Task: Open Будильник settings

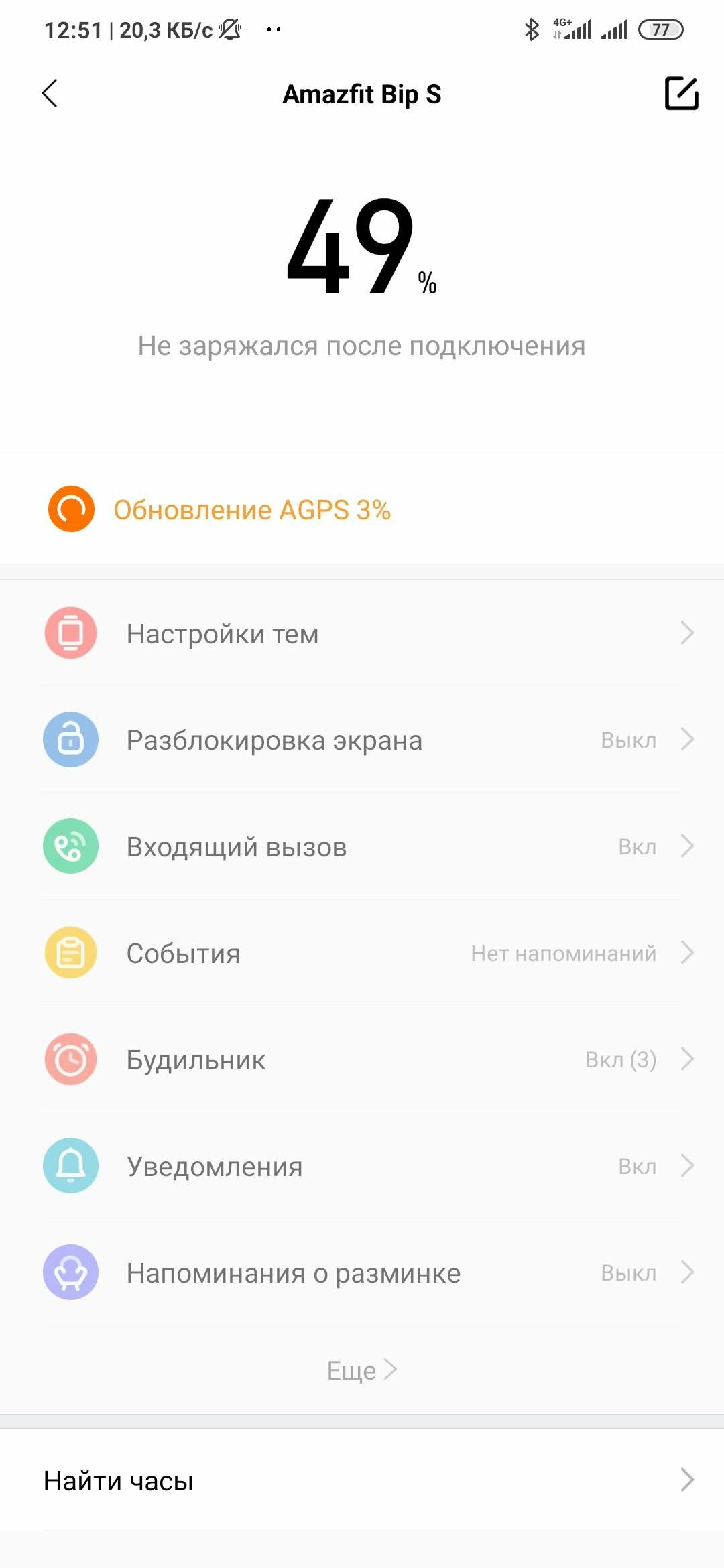Action: [362, 1059]
